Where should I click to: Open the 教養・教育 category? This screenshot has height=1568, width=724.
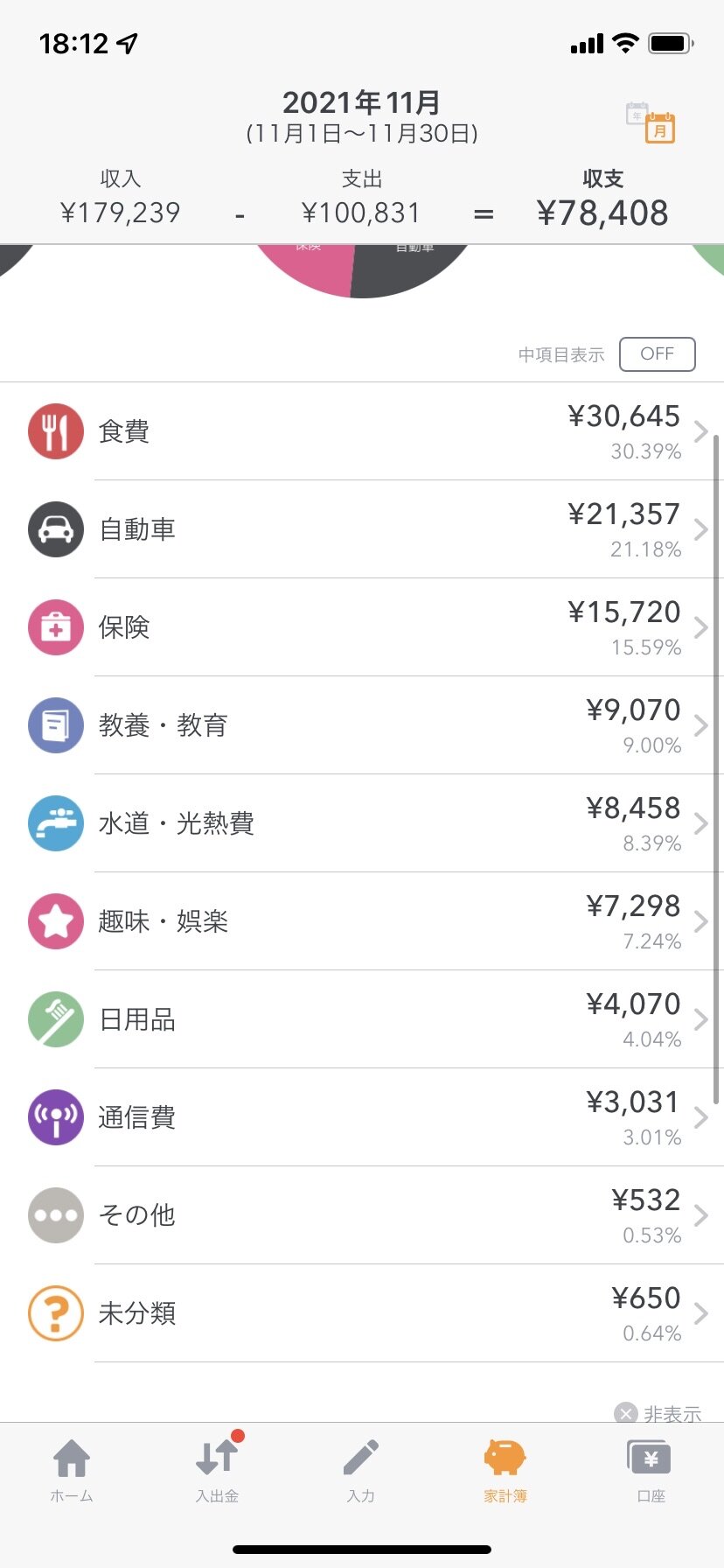[362, 725]
